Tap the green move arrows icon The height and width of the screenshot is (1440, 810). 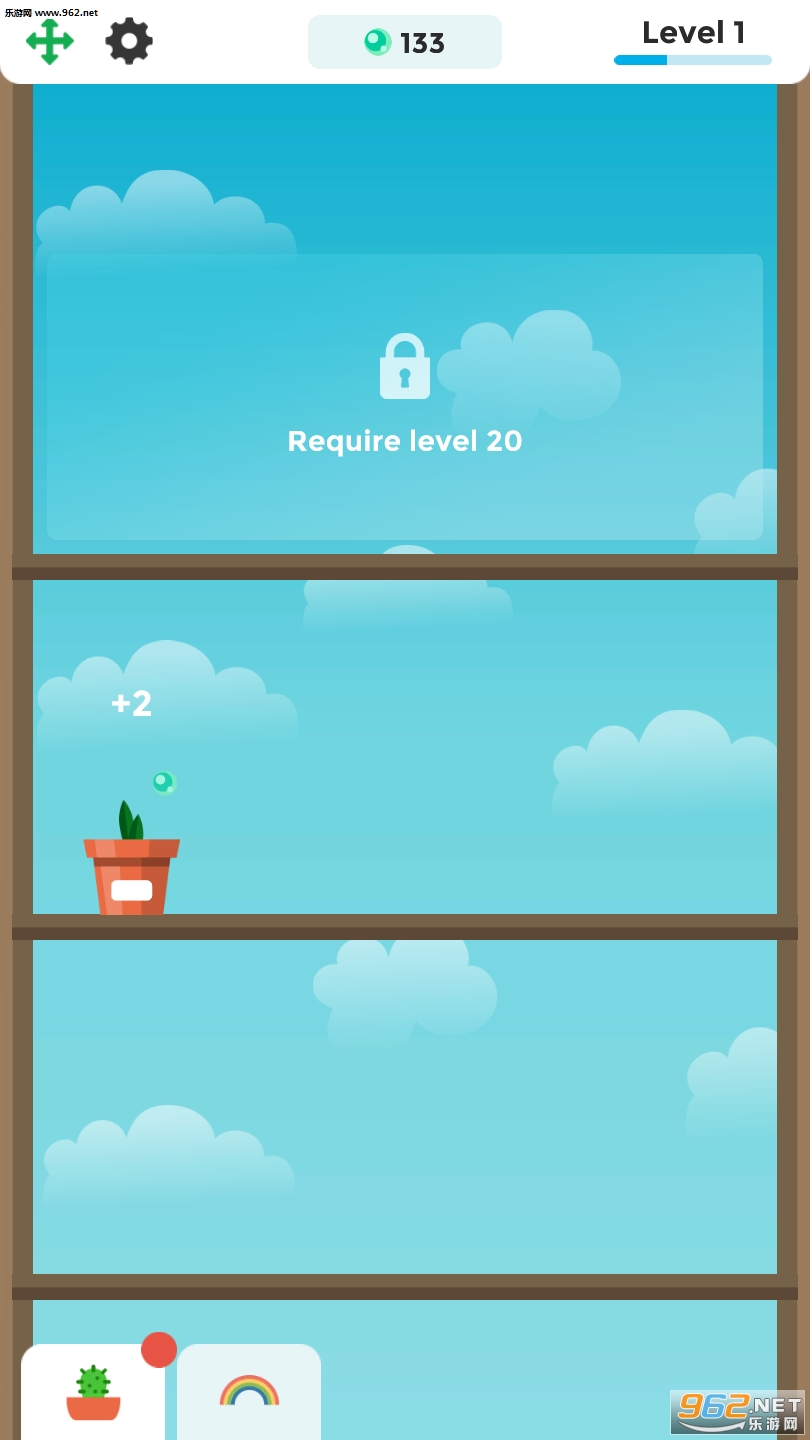point(49,42)
